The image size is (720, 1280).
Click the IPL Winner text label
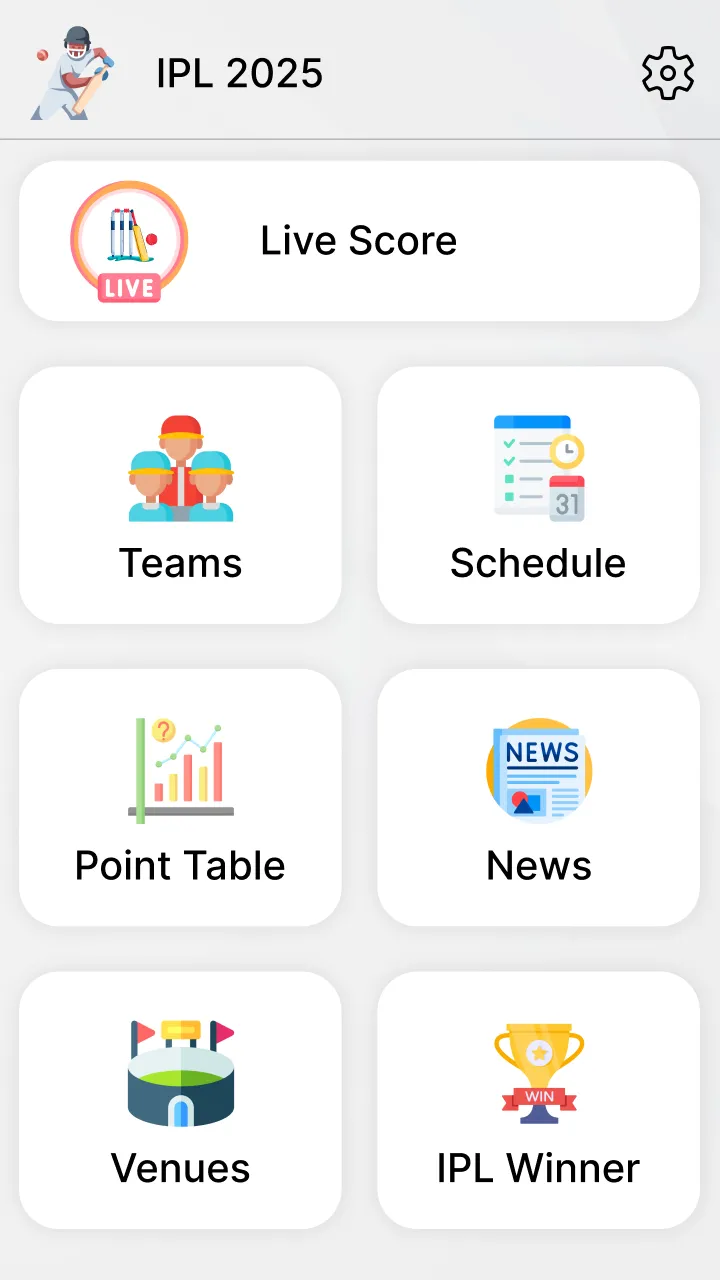click(538, 1167)
